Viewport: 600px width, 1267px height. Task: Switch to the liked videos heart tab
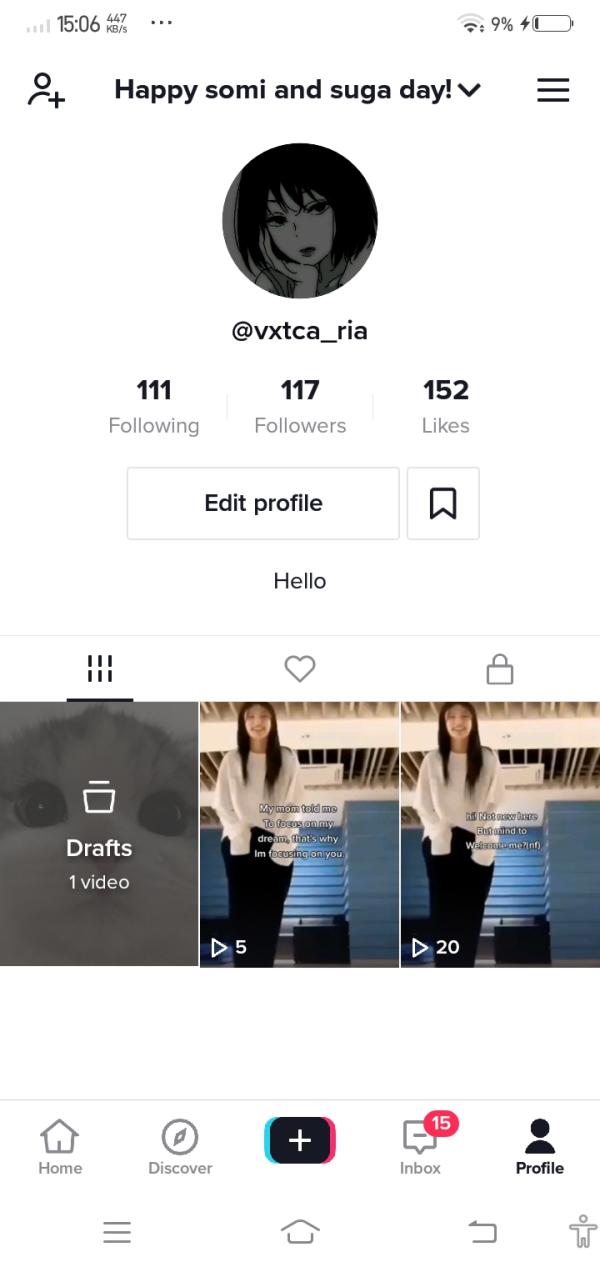point(300,669)
